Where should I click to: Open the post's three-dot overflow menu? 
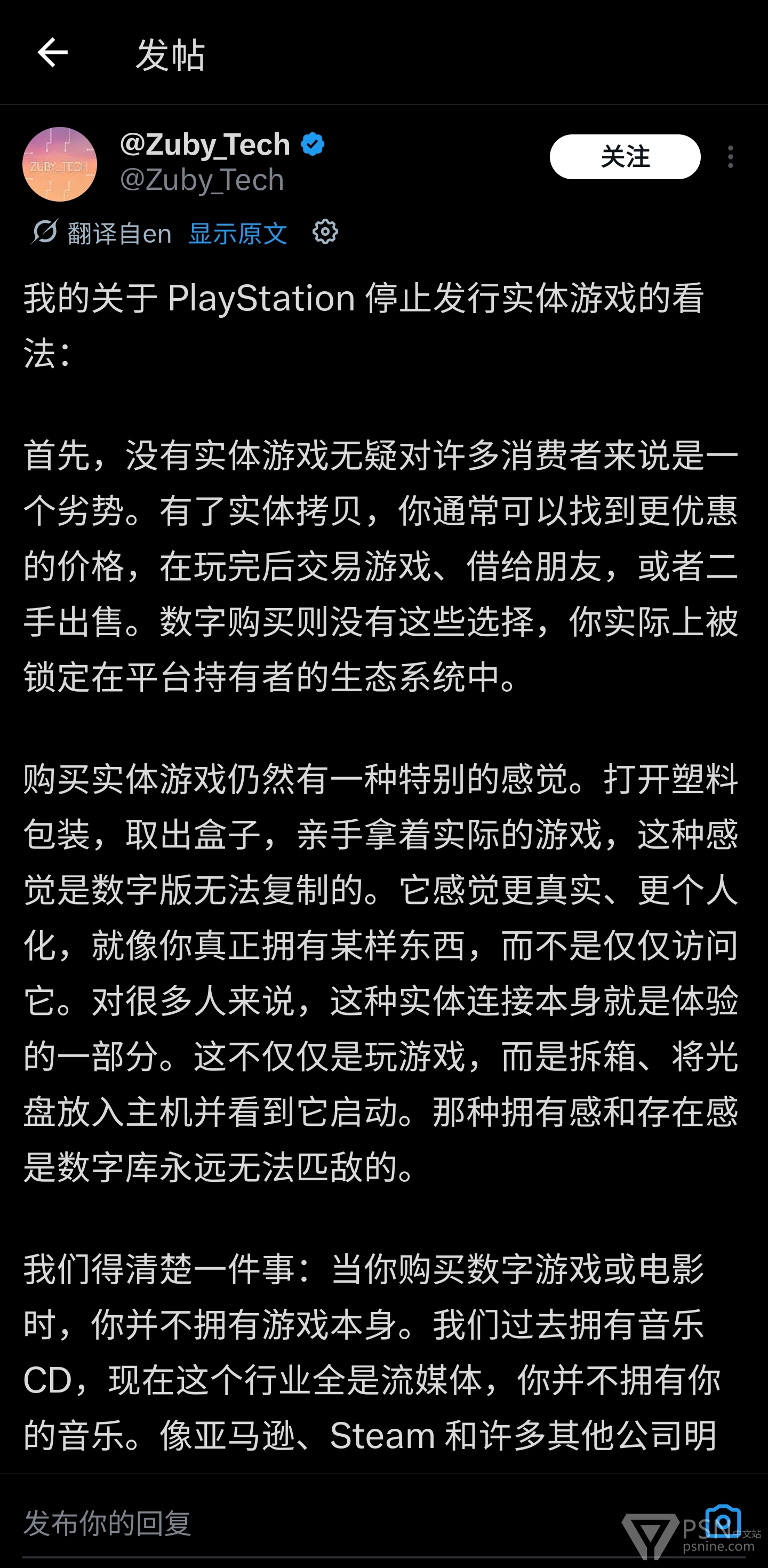730,157
